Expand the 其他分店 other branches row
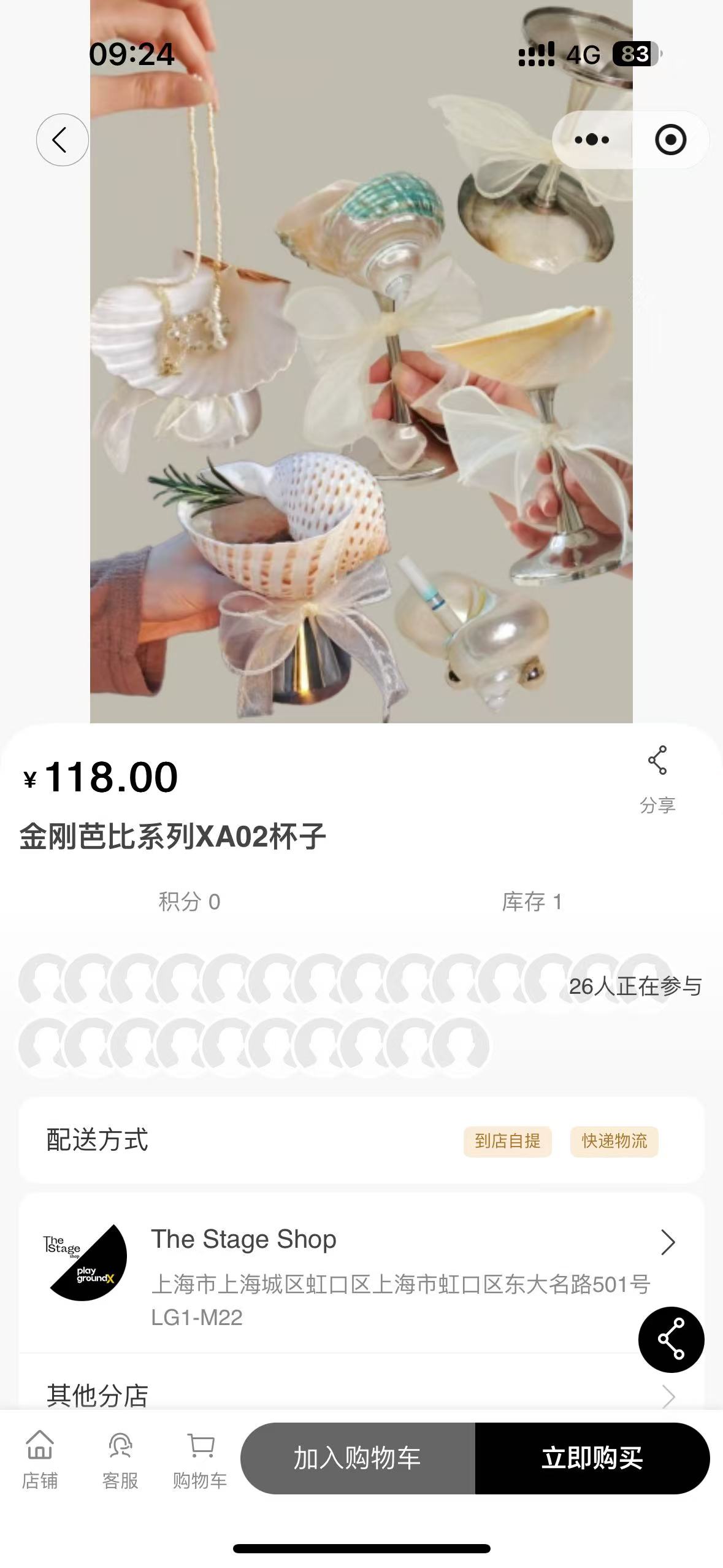 361,1394
